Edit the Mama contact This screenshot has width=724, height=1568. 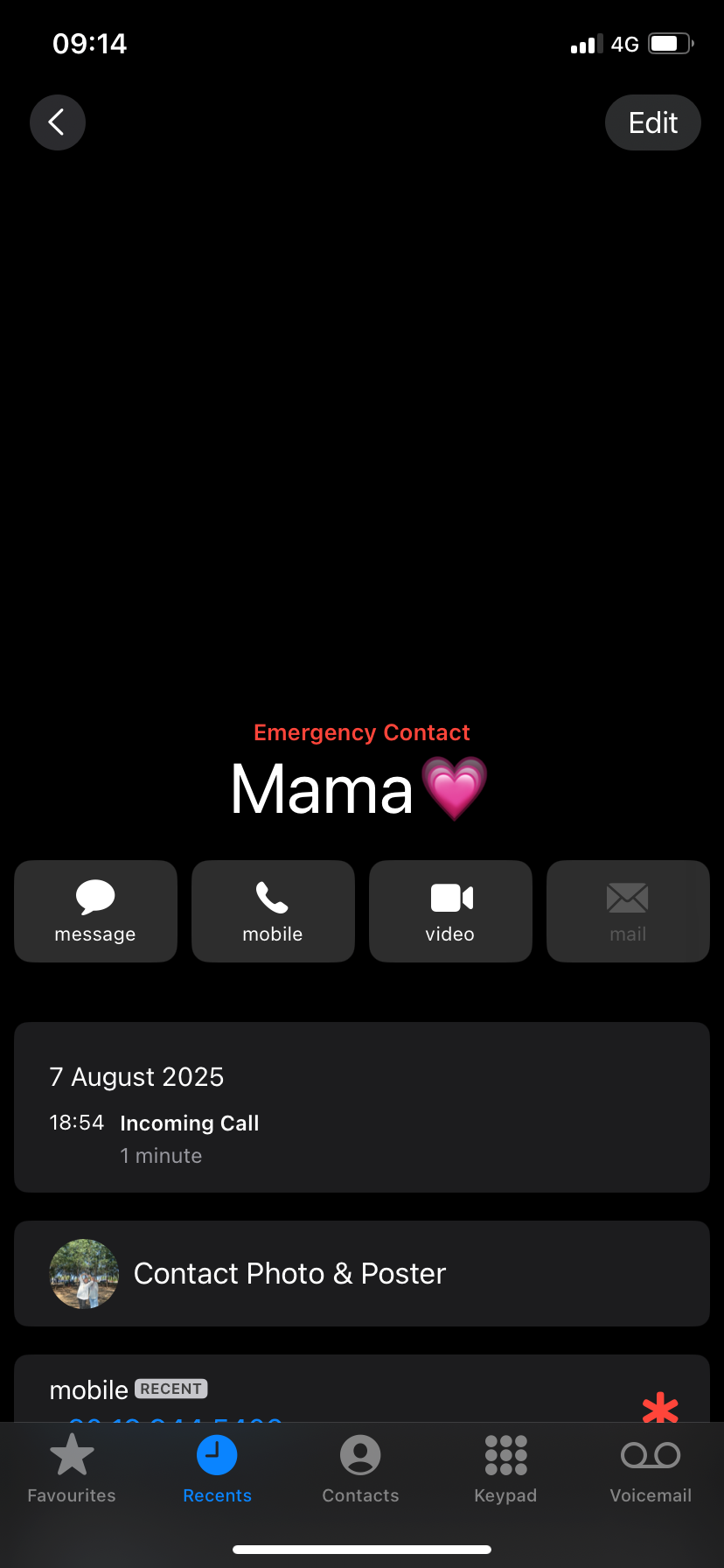[652, 122]
